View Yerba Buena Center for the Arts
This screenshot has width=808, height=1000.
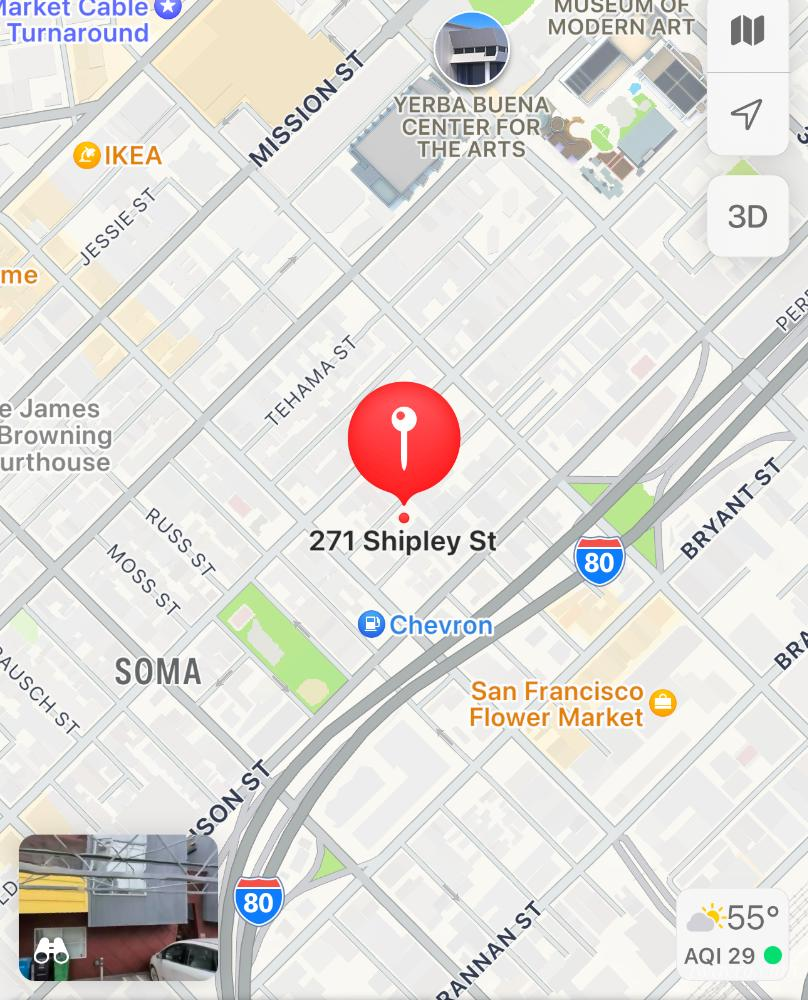coord(471,50)
